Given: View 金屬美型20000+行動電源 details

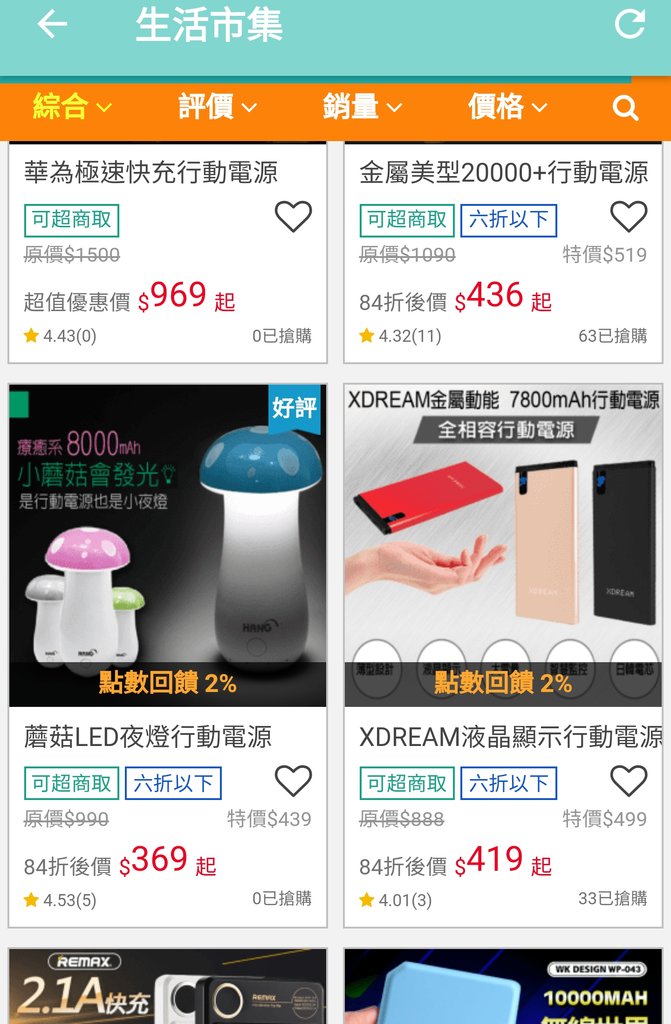Looking at the screenshot, I should [503, 172].
